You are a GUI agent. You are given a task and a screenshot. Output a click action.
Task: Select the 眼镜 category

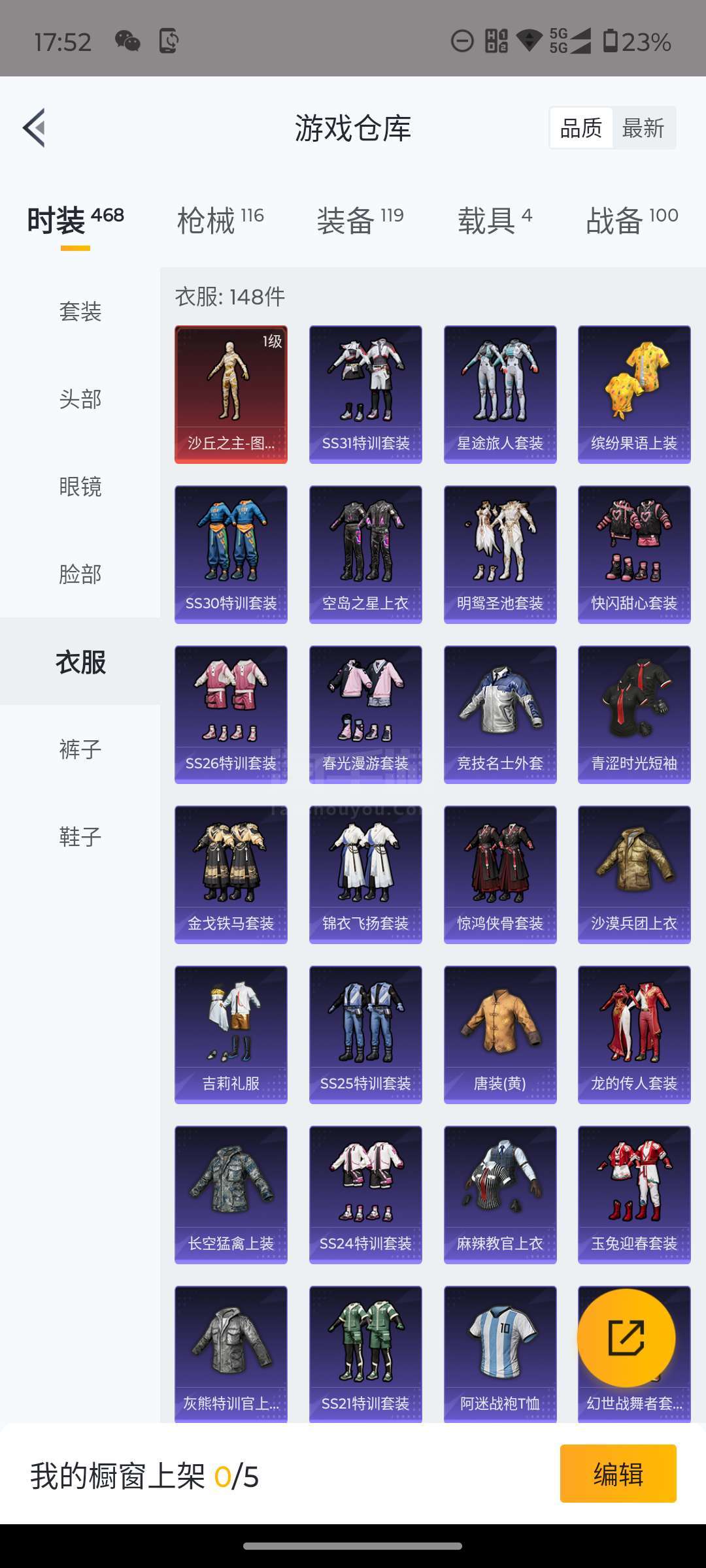80,487
